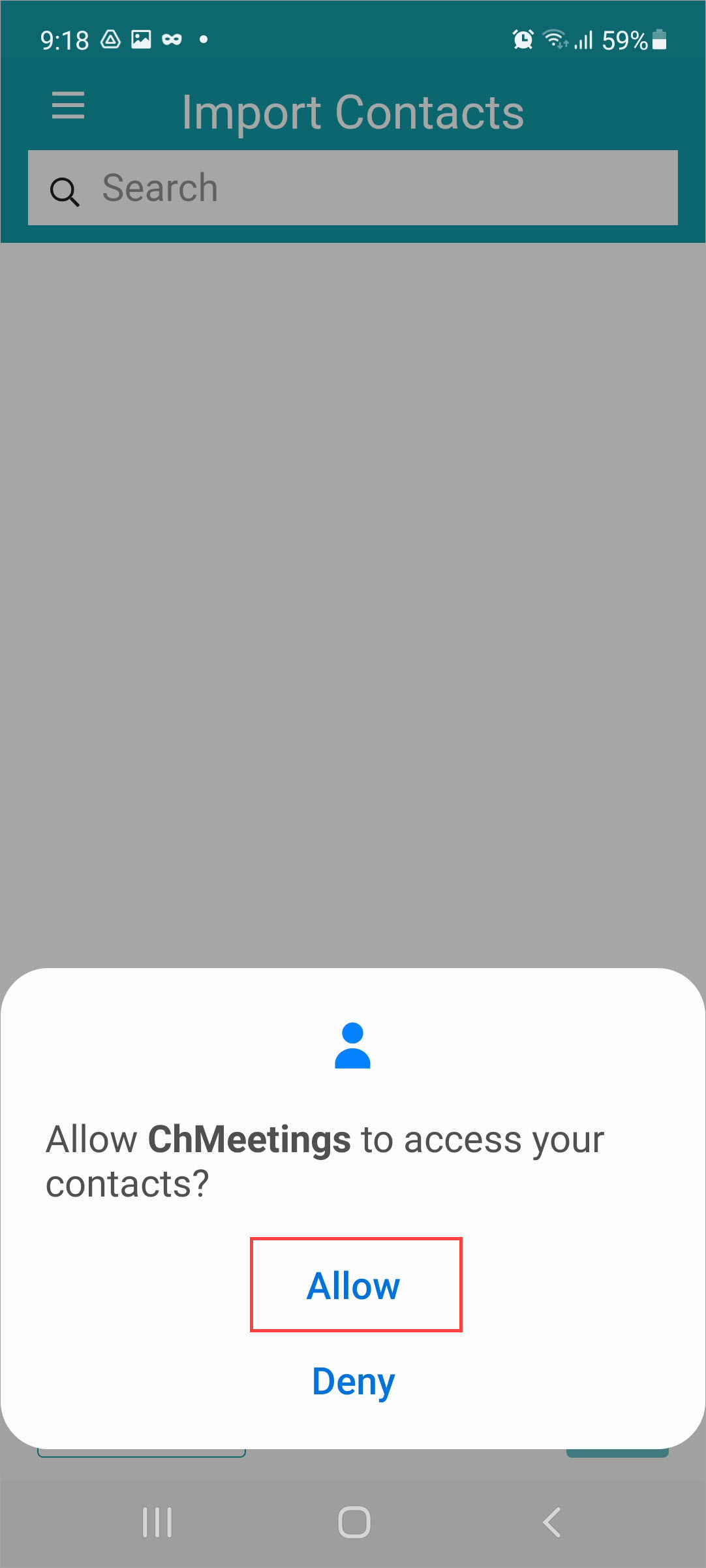
Task: Tap the battery indicator in status bar
Action: point(659,39)
